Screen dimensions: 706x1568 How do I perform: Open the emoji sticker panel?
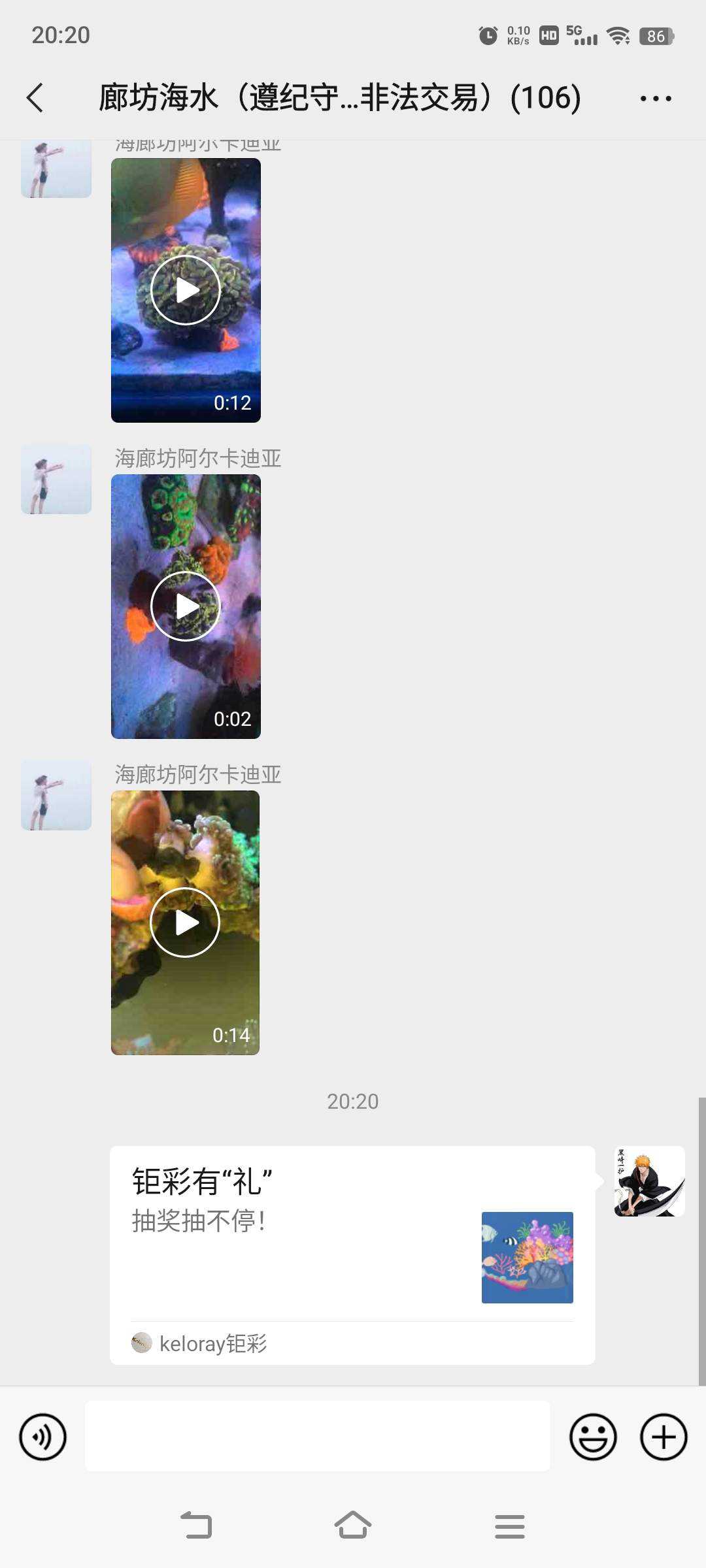593,1437
